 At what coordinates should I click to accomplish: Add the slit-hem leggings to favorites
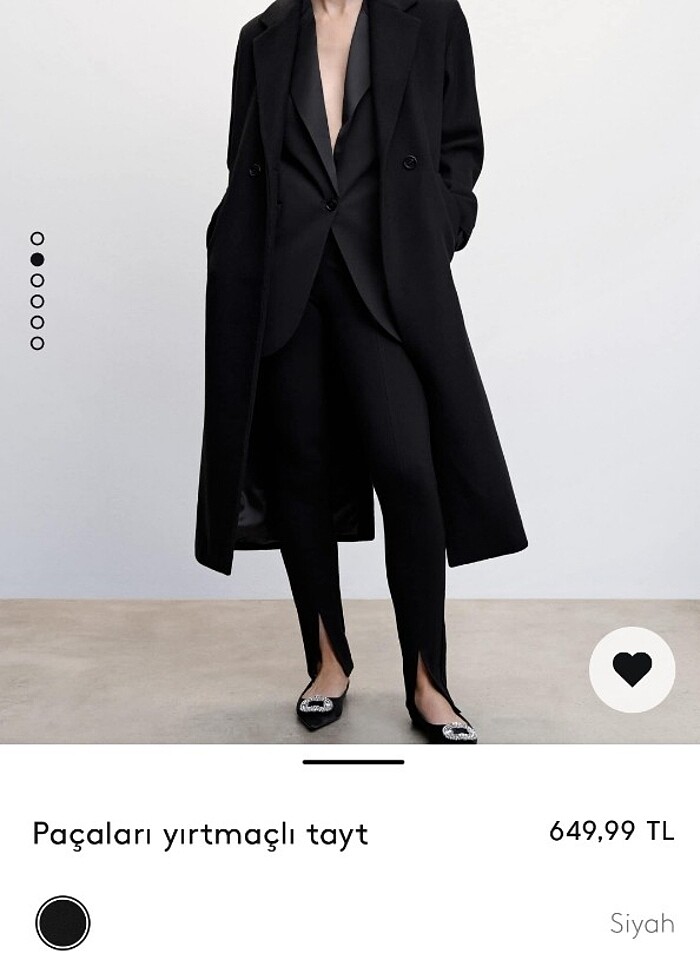(632, 669)
